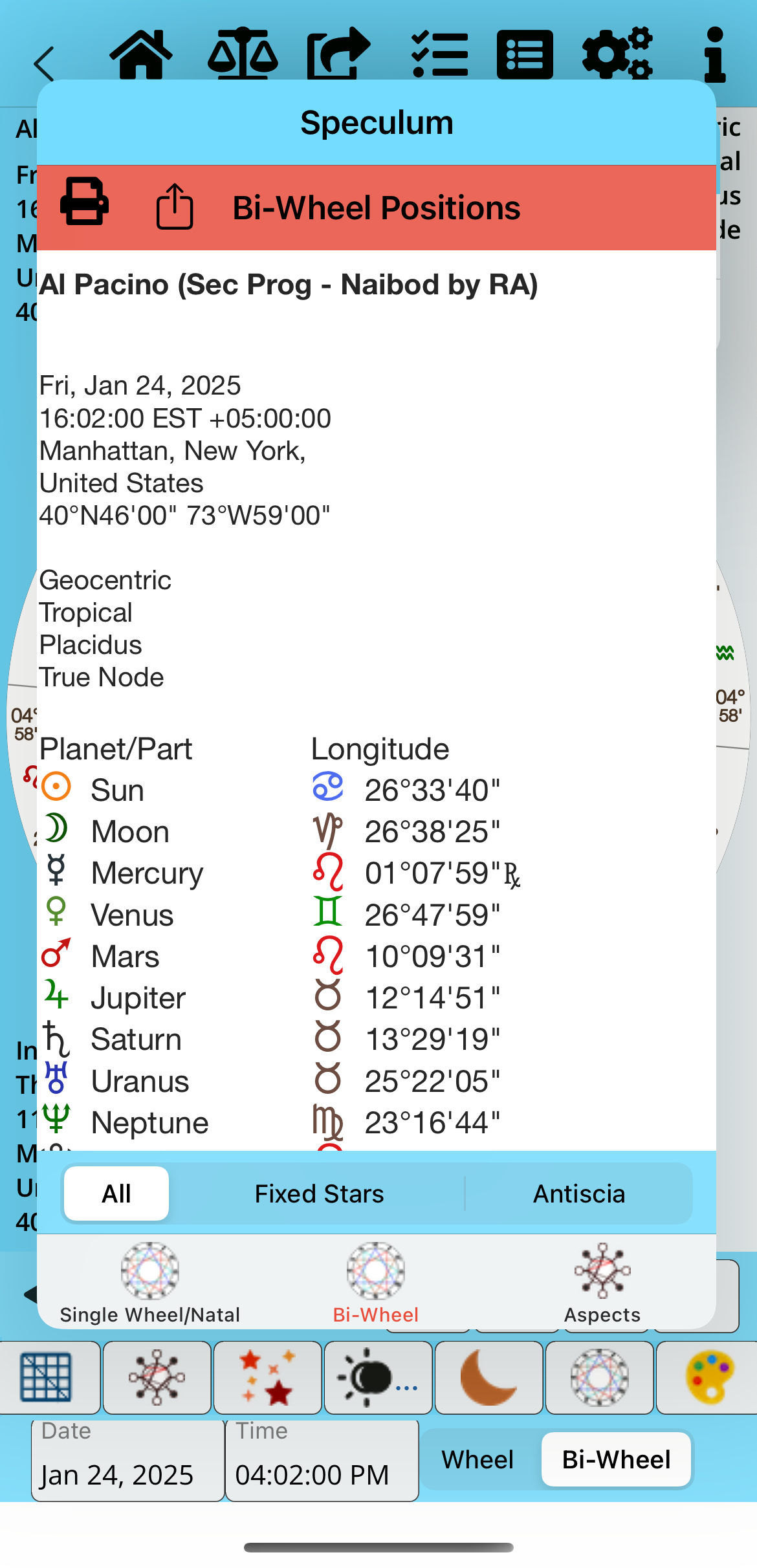Share the Bi-Wheel Positions report
757x1568 pixels.
[x=175, y=206]
